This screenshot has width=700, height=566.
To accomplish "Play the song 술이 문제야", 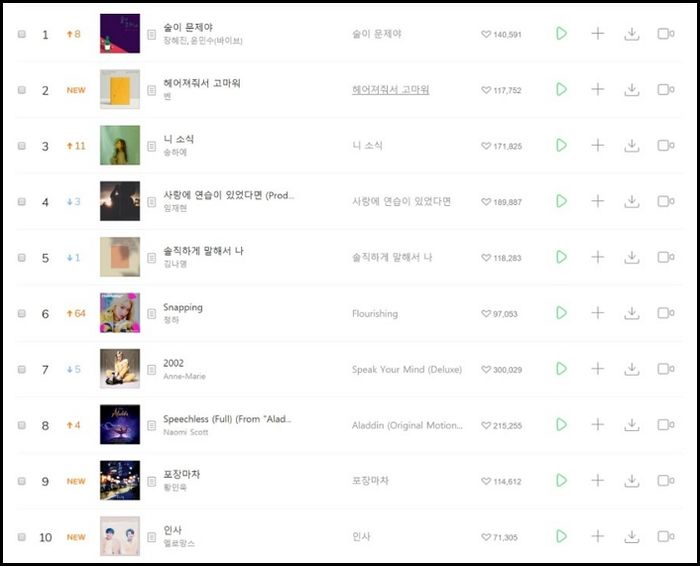I will click(561, 33).
